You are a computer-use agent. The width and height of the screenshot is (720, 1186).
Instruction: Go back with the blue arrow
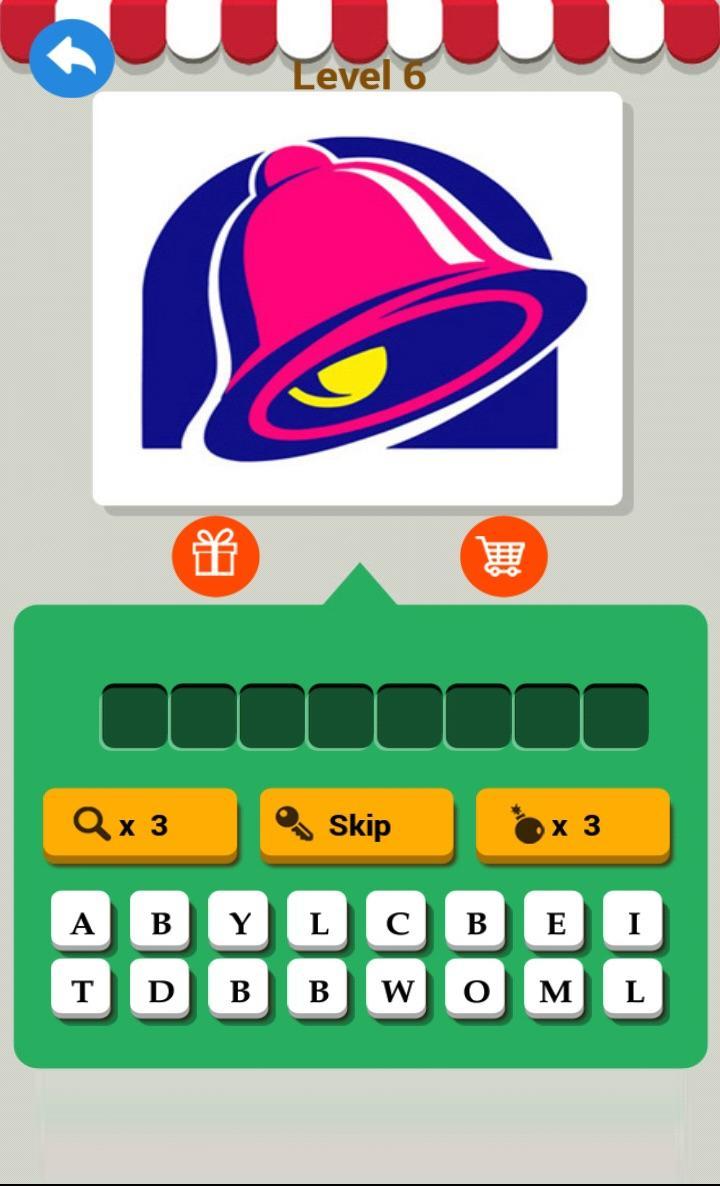(x=71, y=59)
